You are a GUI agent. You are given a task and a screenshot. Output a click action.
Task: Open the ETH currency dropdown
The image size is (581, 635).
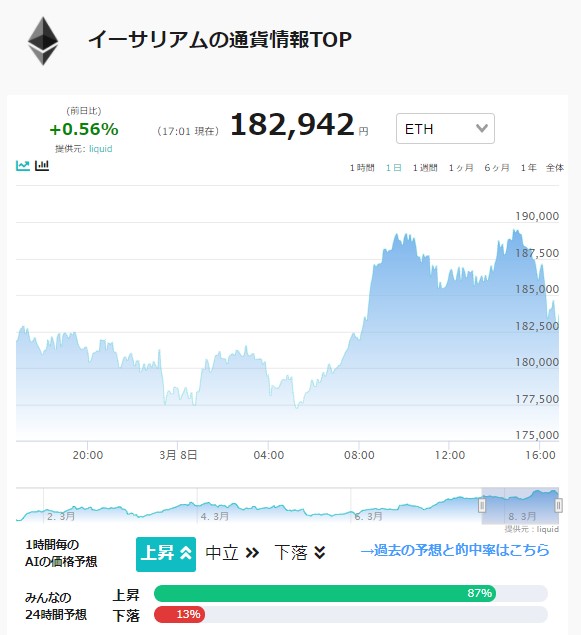point(445,128)
